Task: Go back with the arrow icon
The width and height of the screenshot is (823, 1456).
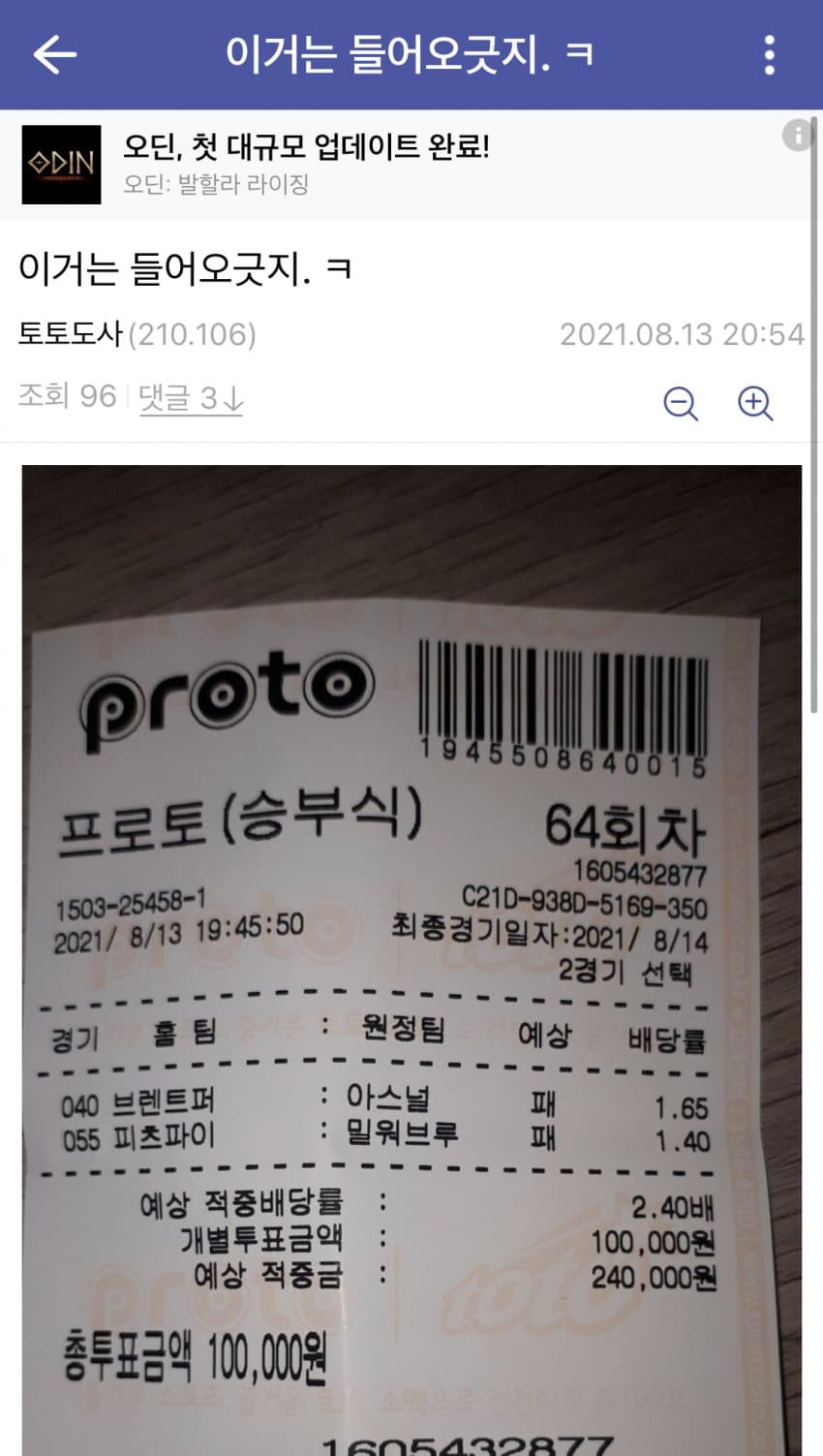Action: (x=54, y=54)
